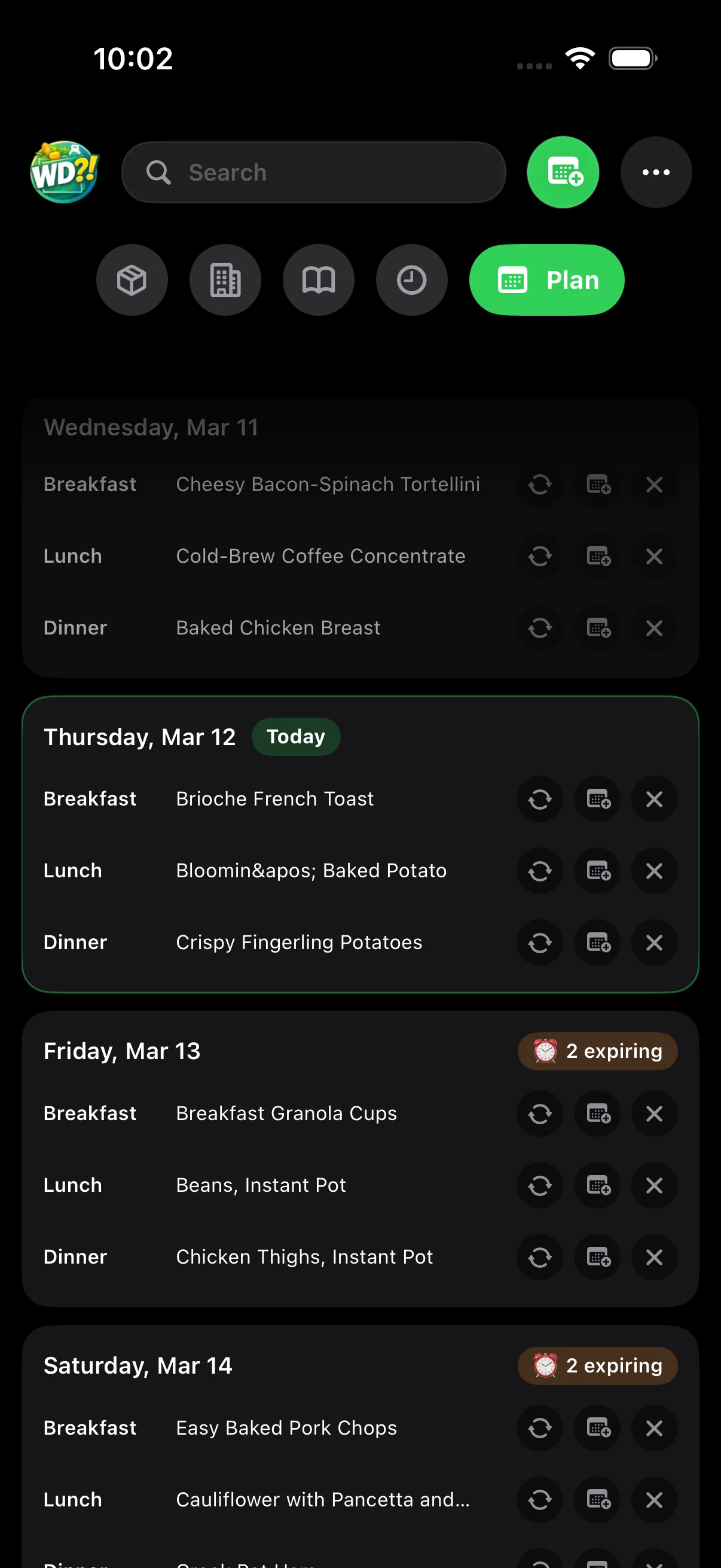Switch to the clock history tab

(411, 280)
